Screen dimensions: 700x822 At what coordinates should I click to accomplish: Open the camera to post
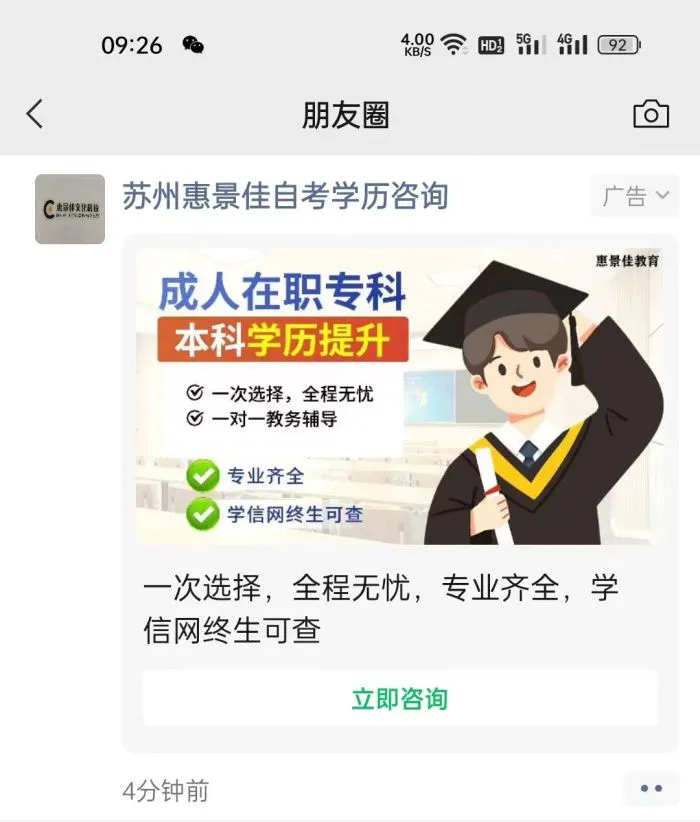[x=651, y=114]
